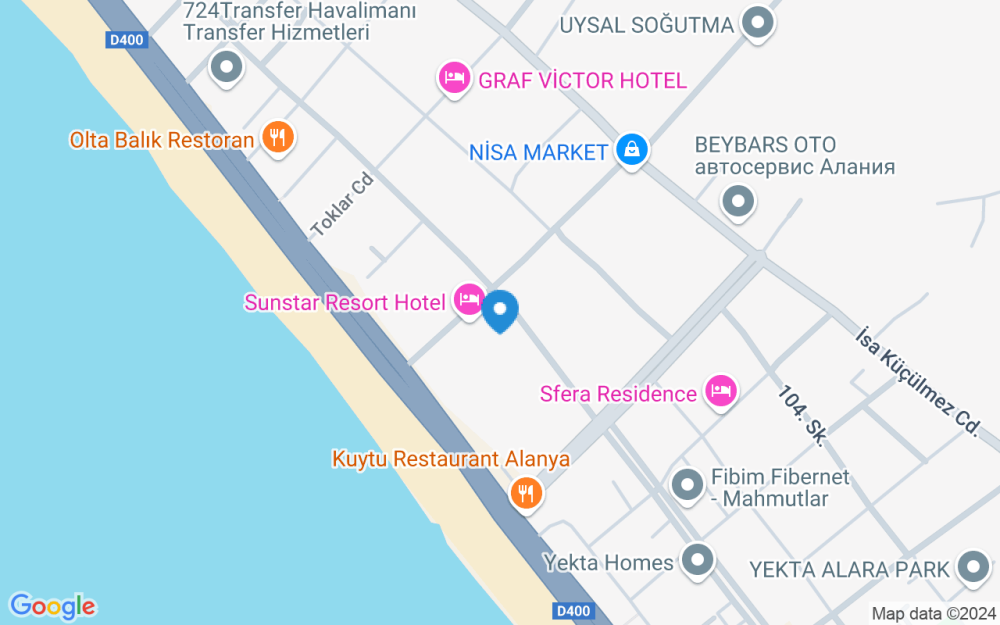Open the Yekta Homes pin
The height and width of the screenshot is (625, 1000).
tap(698, 560)
